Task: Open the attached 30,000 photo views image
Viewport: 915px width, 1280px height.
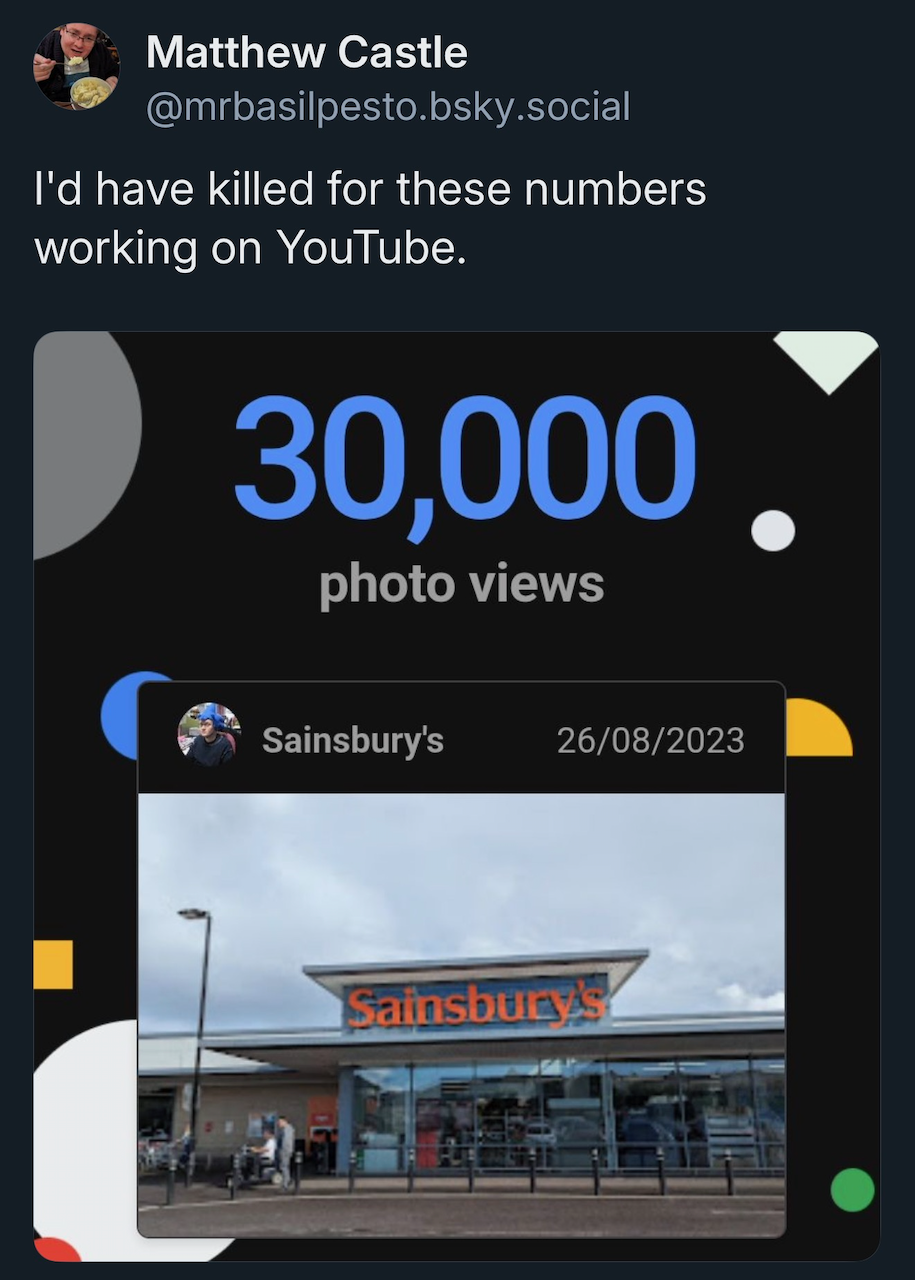Action: coord(457,795)
